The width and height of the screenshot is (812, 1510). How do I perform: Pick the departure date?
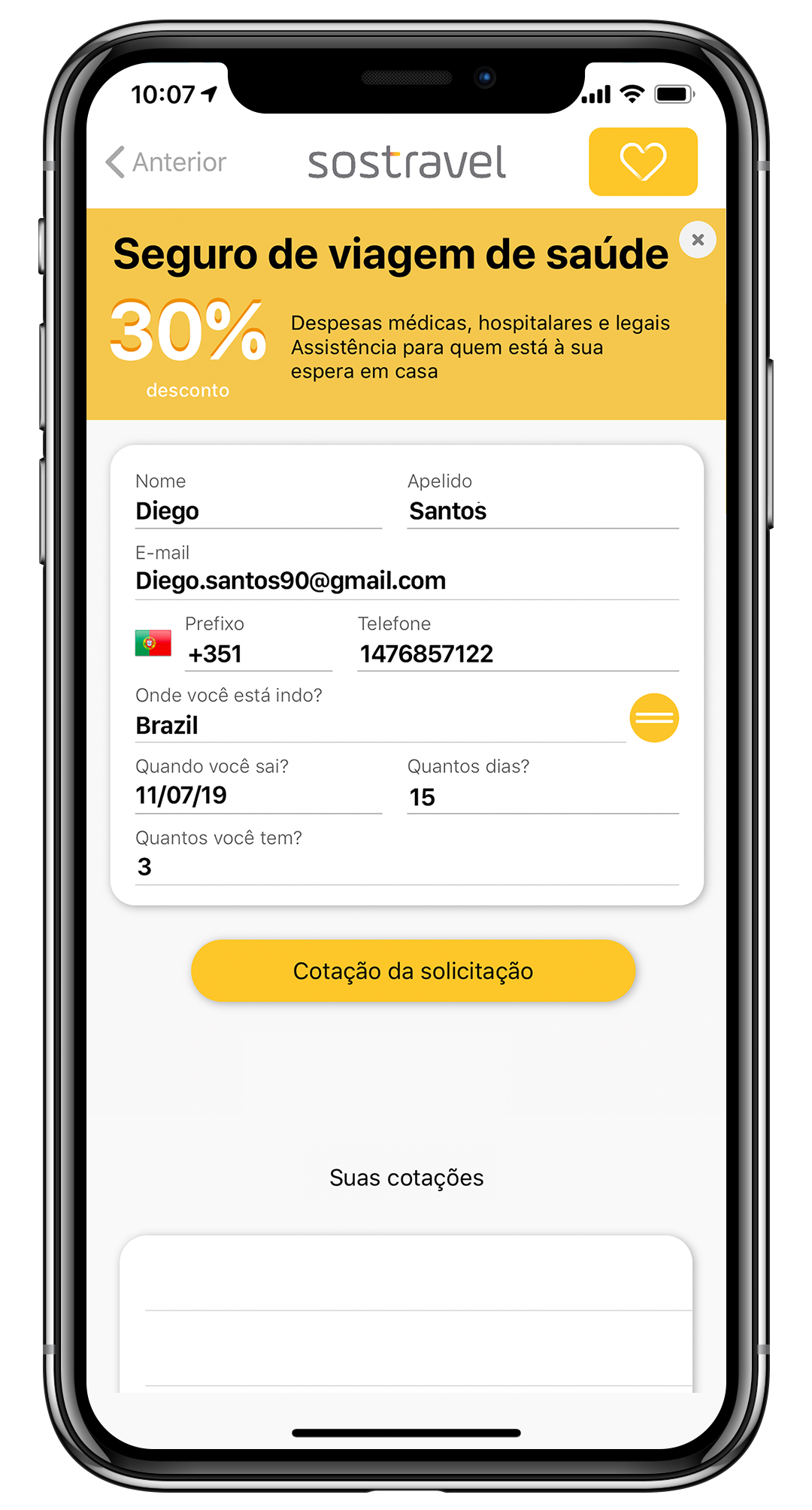(258, 796)
